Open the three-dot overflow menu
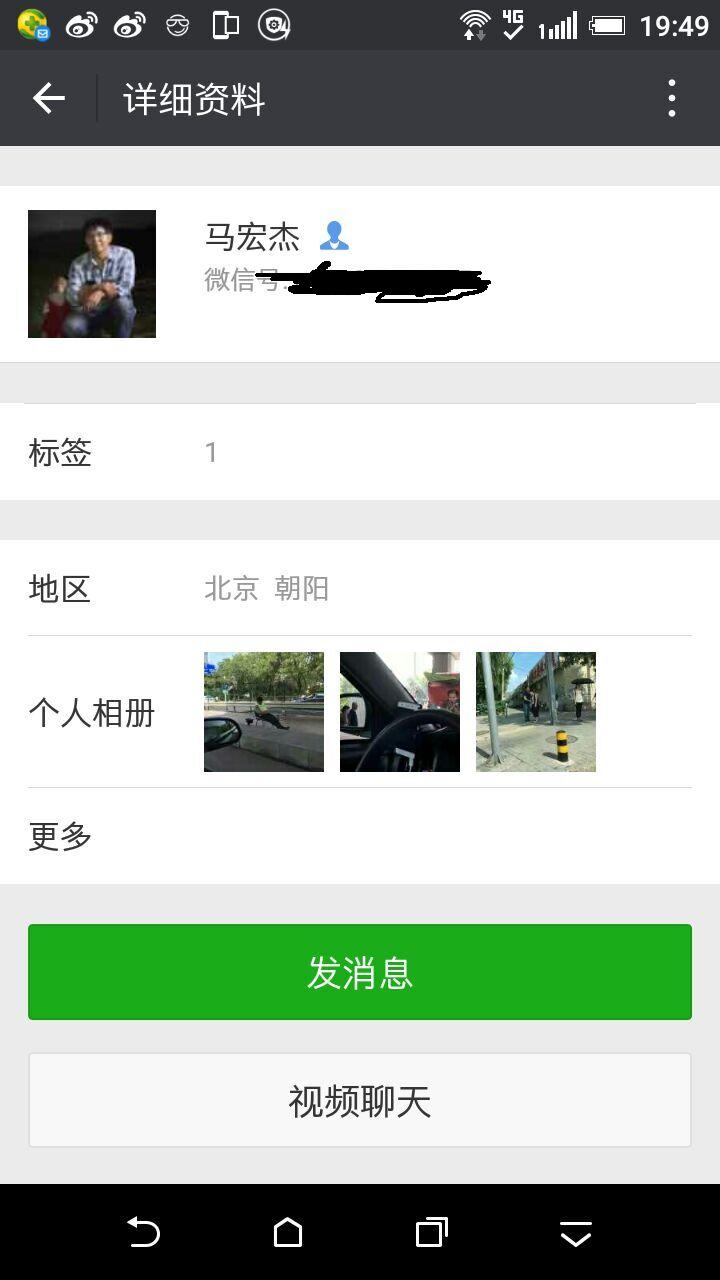Screen dimensions: 720x1280 tap(672, 98)
